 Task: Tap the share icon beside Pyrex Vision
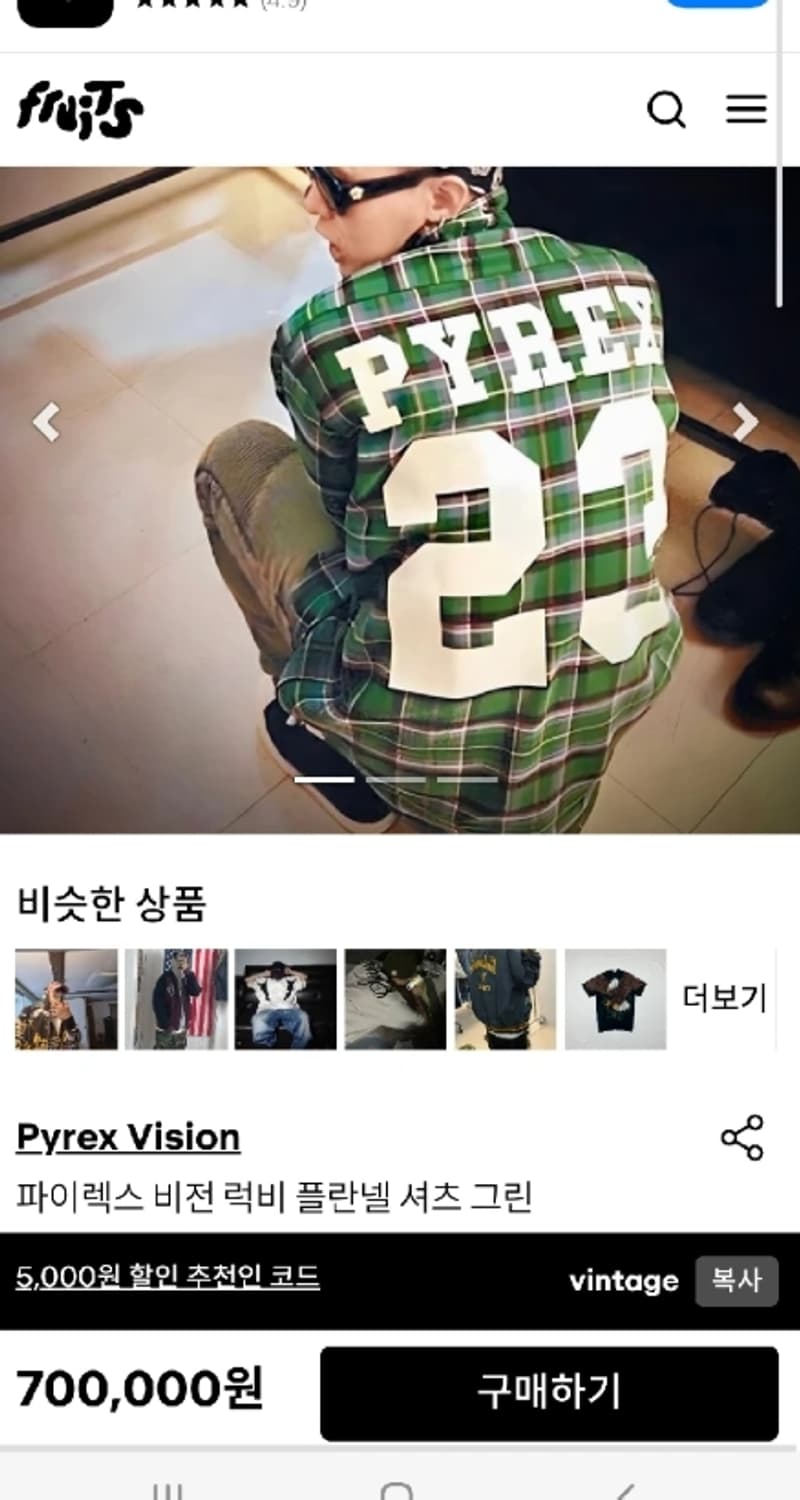tap(740, 1136)
